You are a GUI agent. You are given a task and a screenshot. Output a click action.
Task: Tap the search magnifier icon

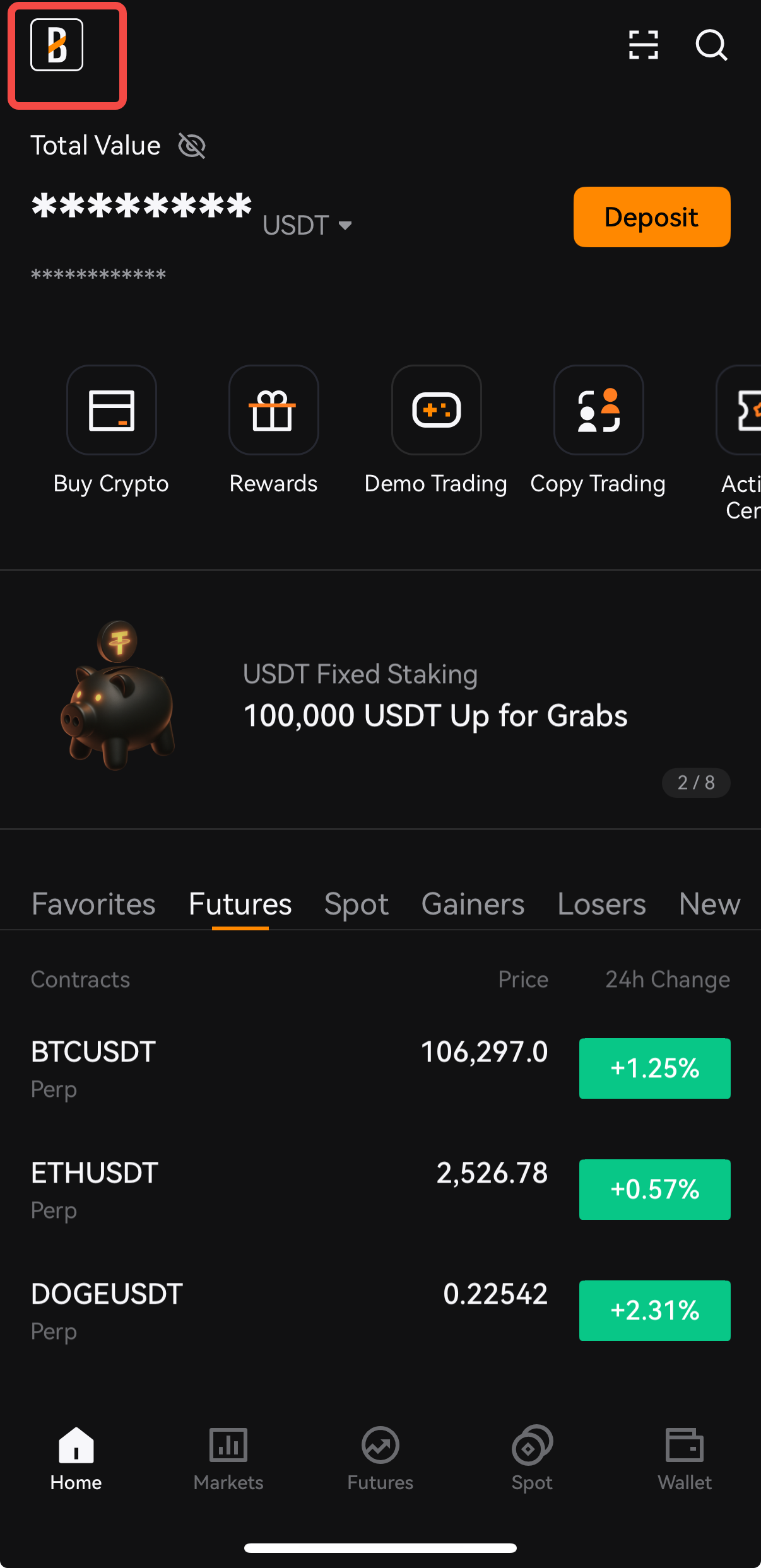tap(712, 45)
